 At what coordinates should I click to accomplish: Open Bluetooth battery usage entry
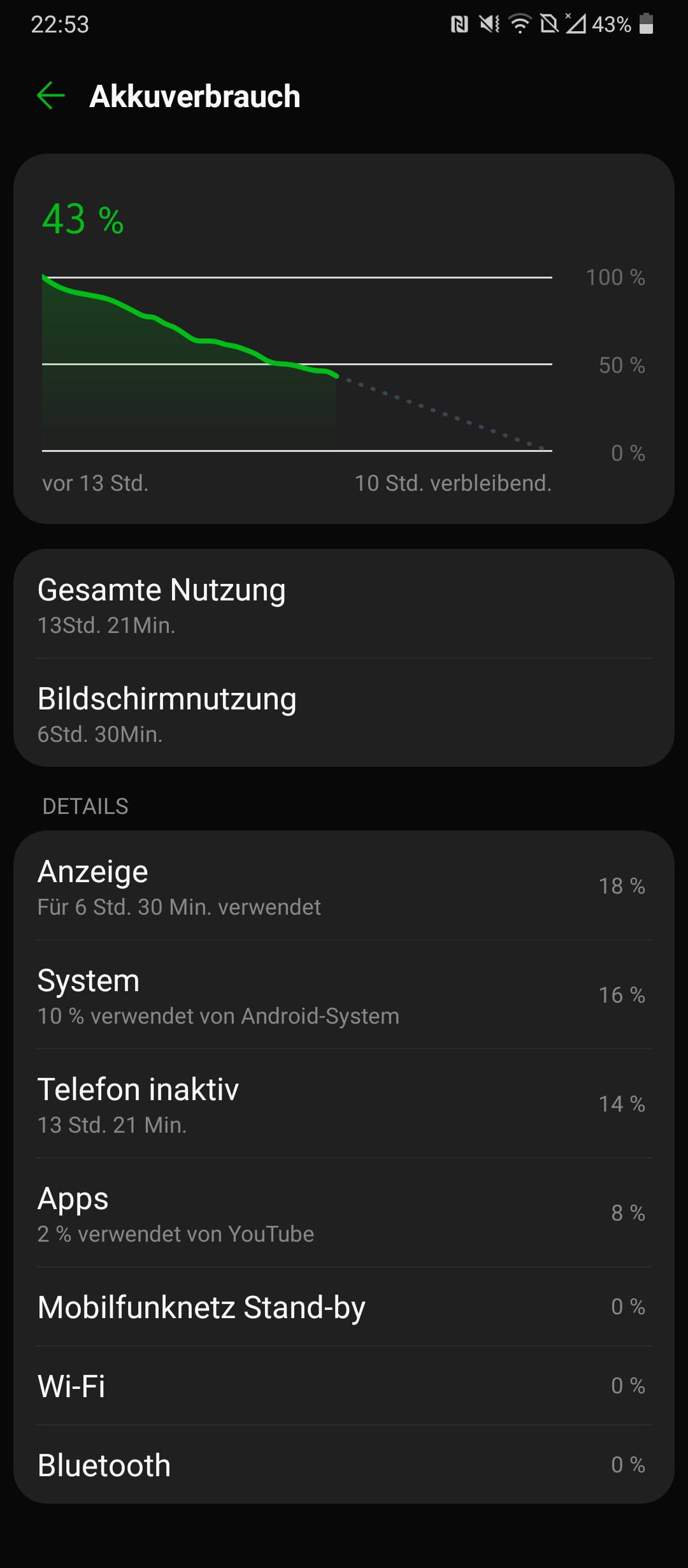point(344,1465)
